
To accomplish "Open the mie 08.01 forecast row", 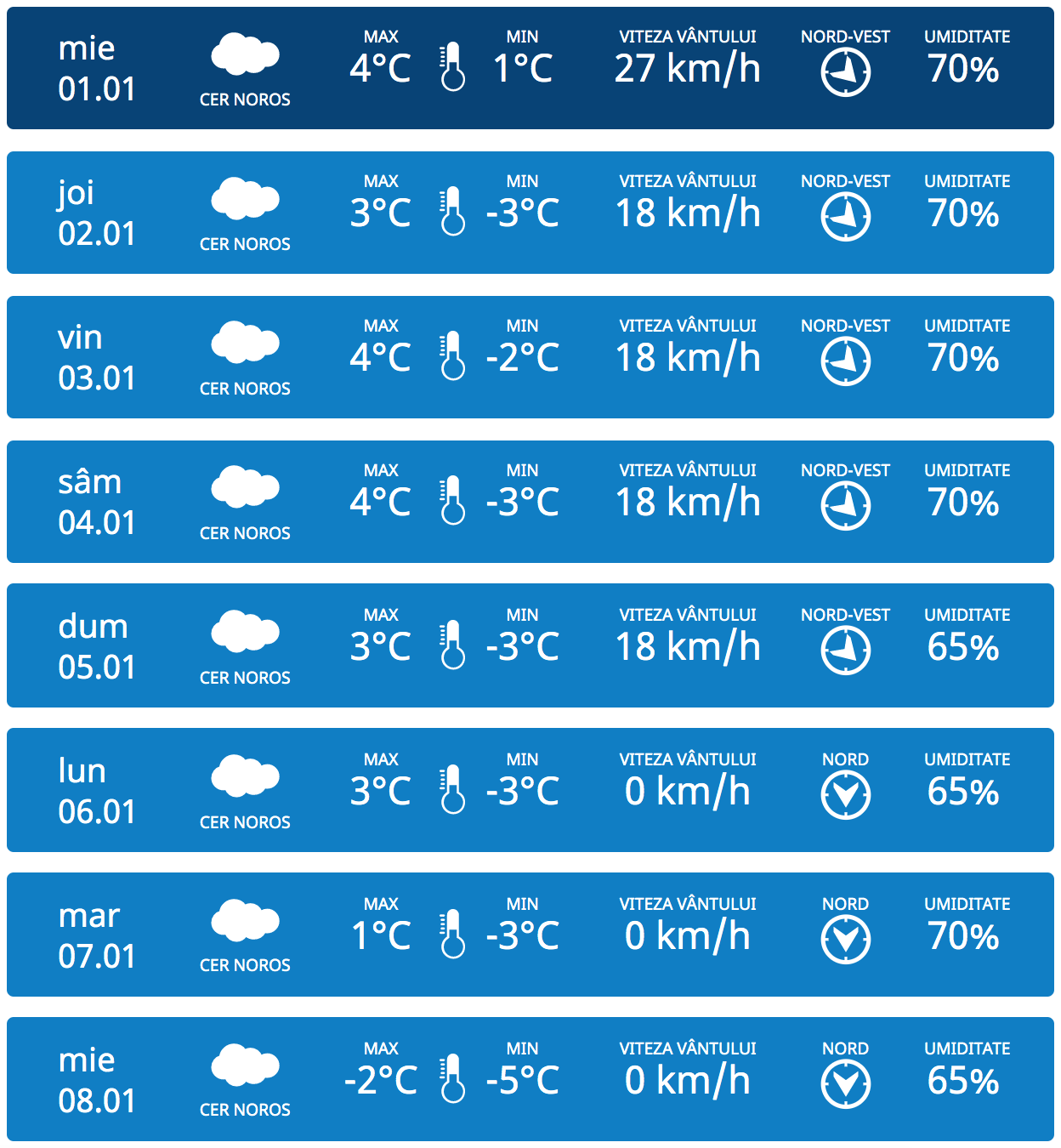I will coord(530,1079).
